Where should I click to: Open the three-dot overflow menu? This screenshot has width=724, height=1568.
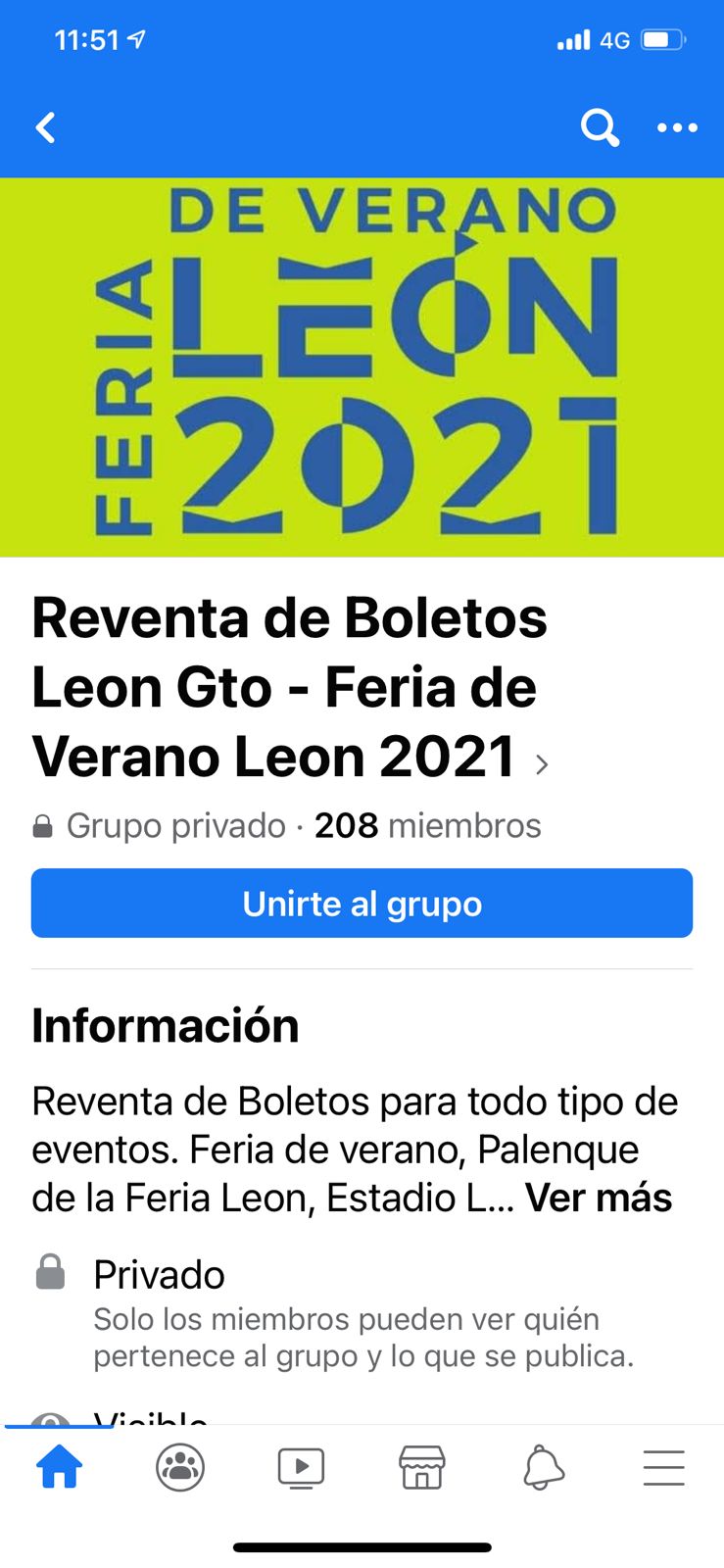tap(677, 128)
